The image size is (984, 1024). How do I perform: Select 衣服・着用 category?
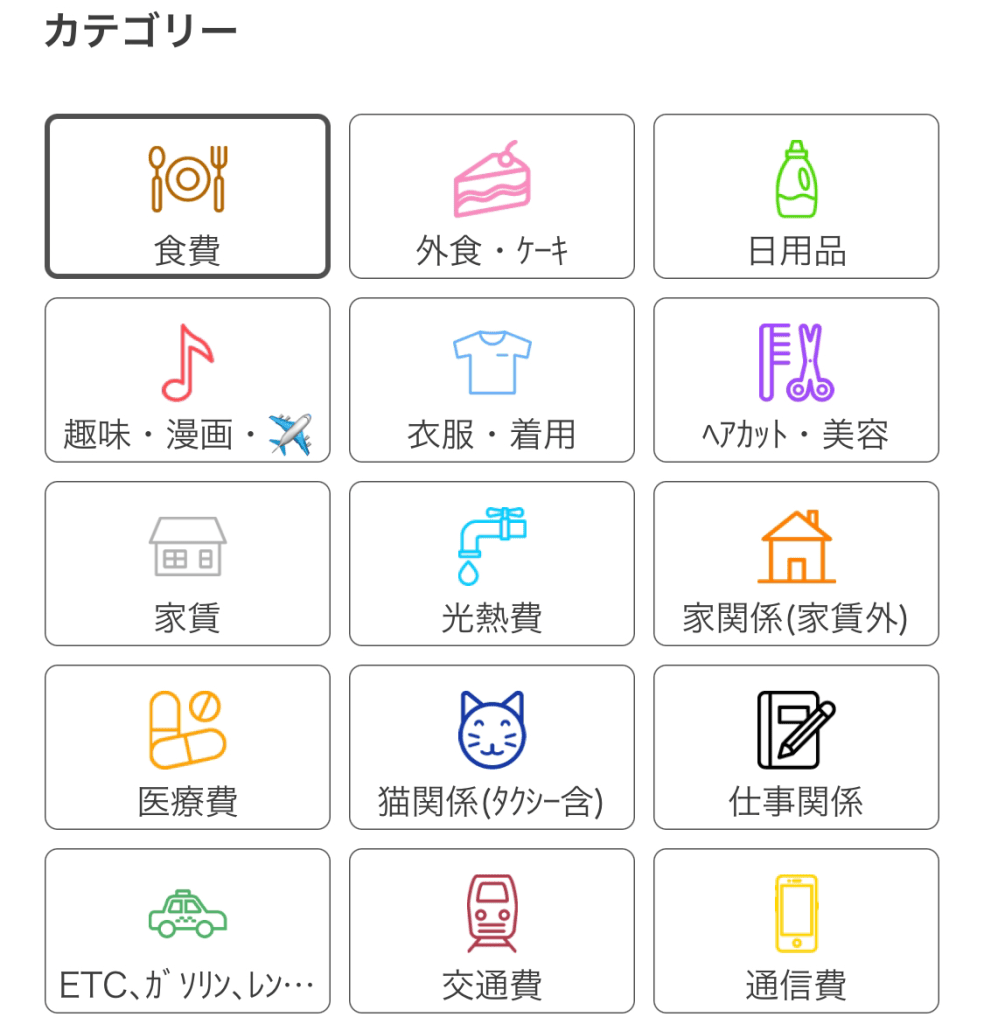point(491,380)
